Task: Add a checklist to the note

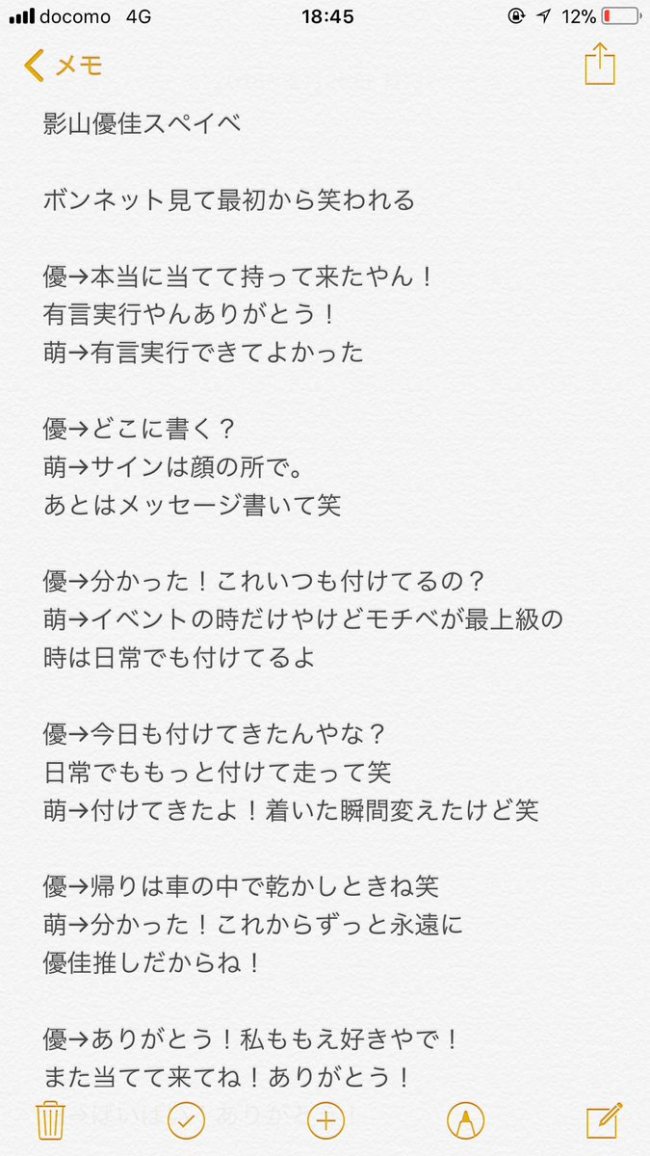Action: 186,1121
